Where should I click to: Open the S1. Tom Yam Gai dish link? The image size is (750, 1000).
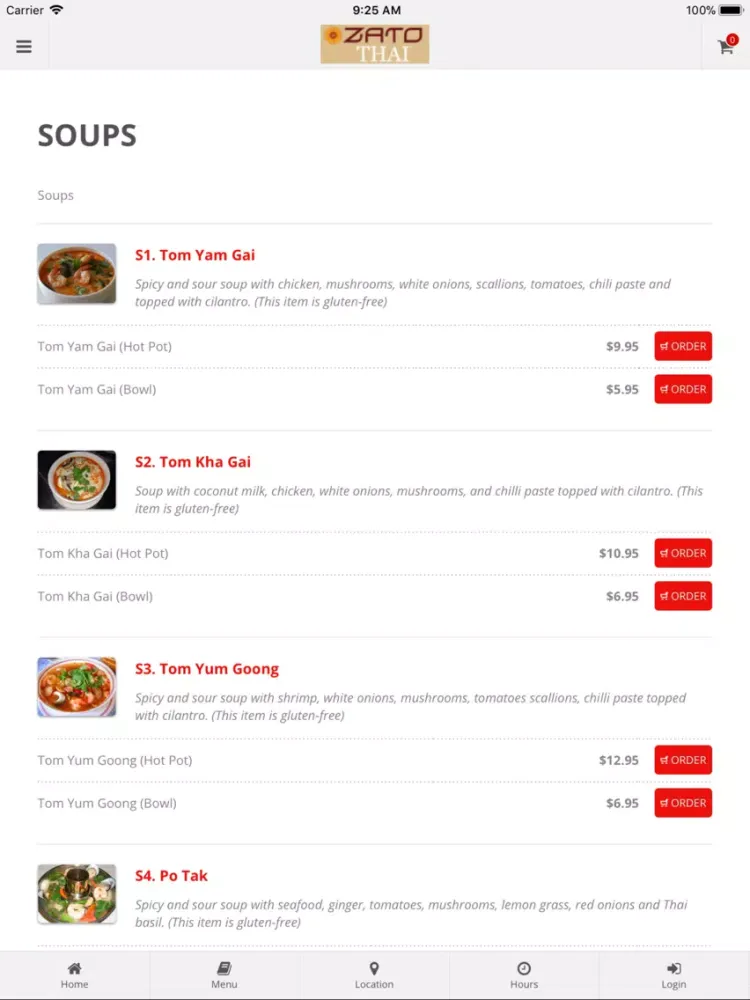pos(195,255)
